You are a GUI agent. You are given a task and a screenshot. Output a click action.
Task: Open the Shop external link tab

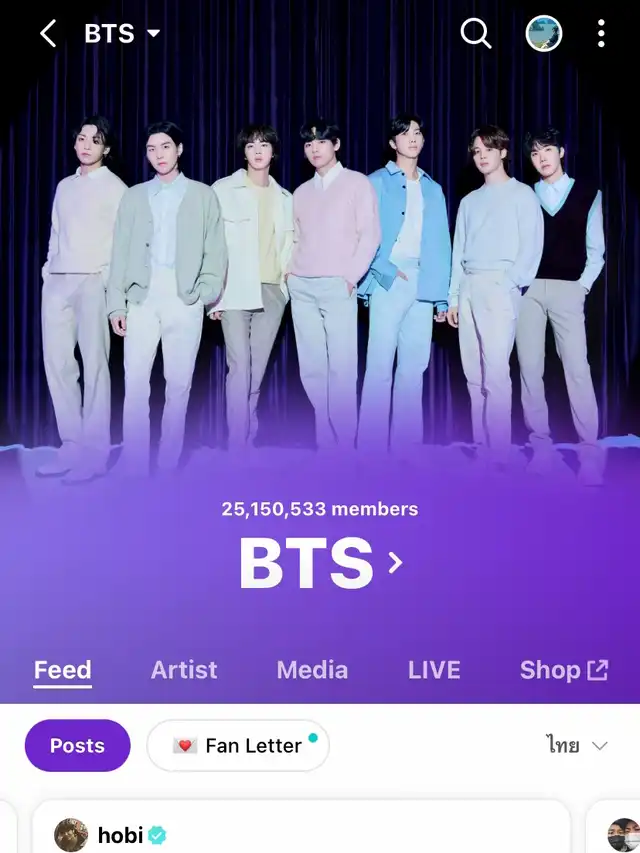click(x=563, y=670)
